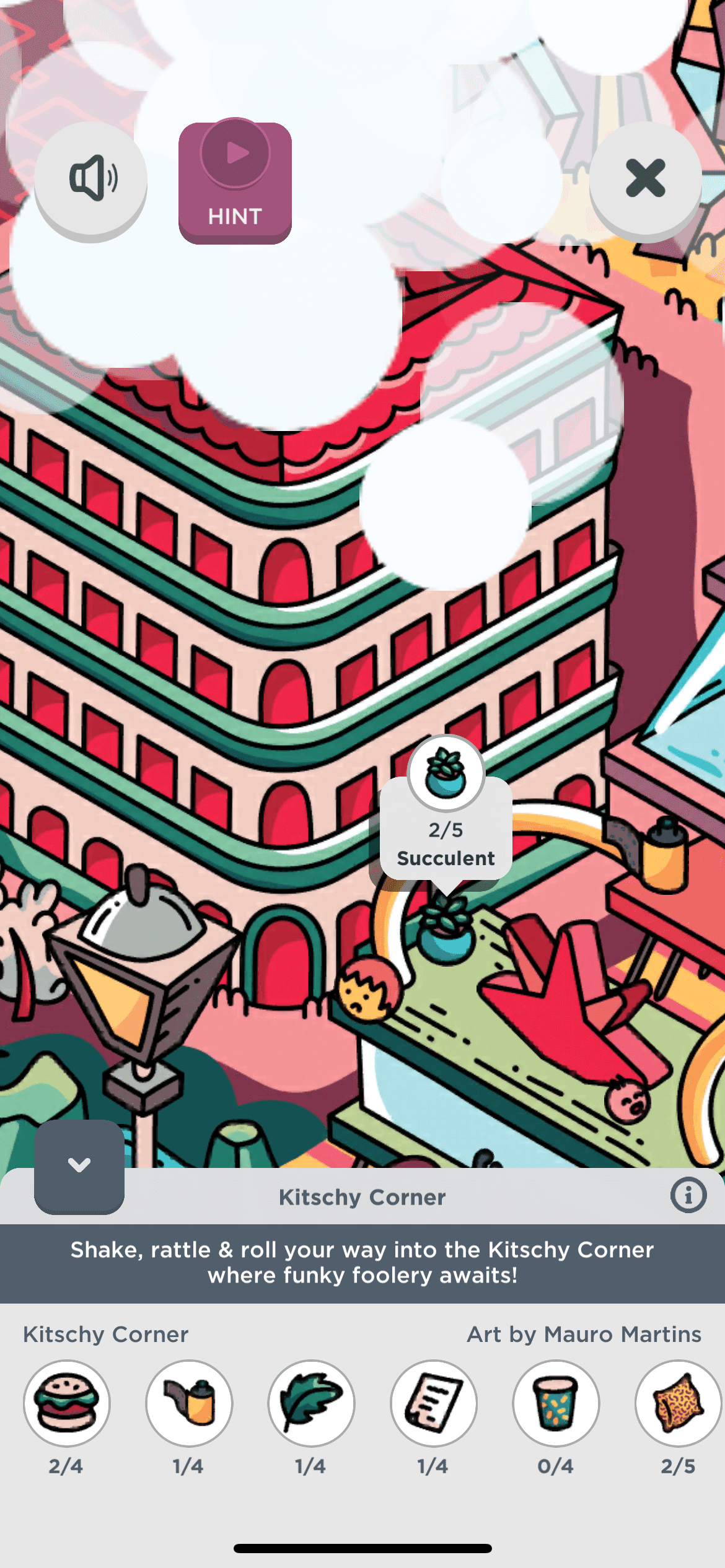Image resolution: width=725 pixels, height=1568 pixels.
Task: Close the Kitschy Corner level
Action: 645,178
